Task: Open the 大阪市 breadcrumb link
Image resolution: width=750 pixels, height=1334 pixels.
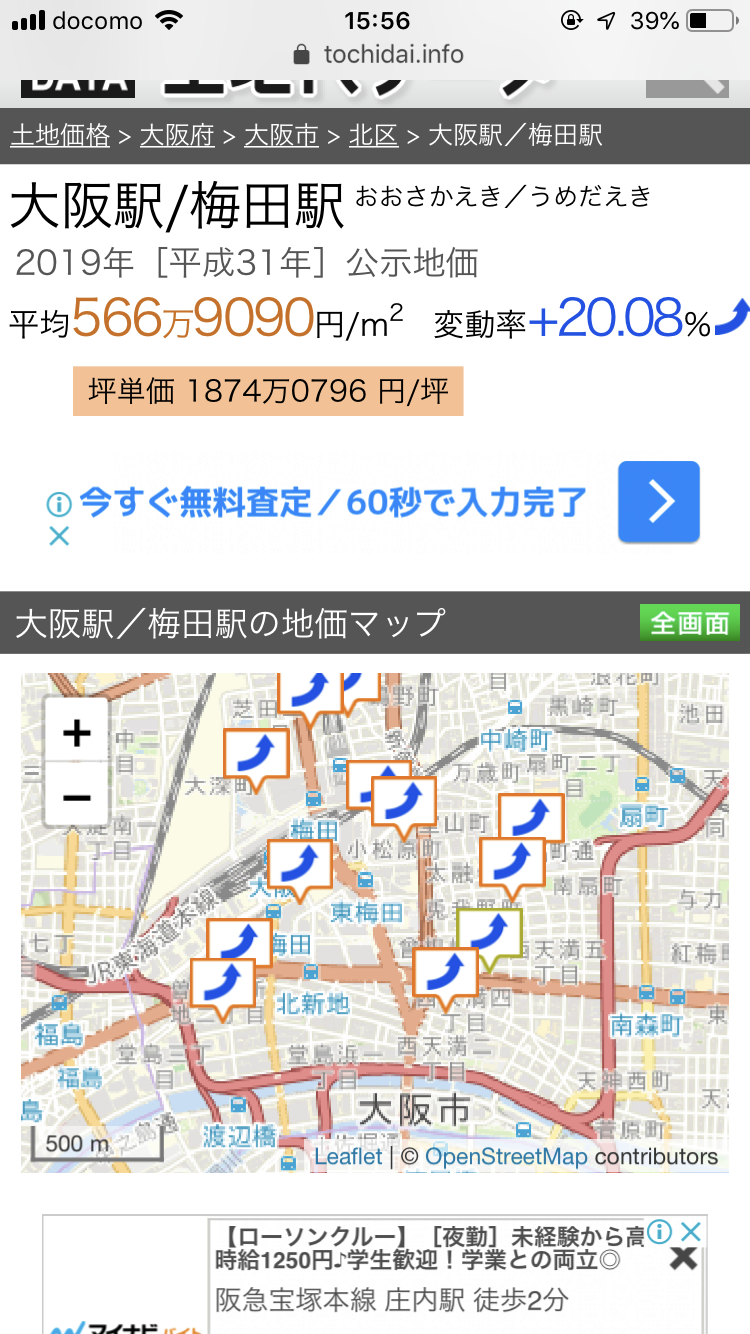Action: tap(281, 137)
